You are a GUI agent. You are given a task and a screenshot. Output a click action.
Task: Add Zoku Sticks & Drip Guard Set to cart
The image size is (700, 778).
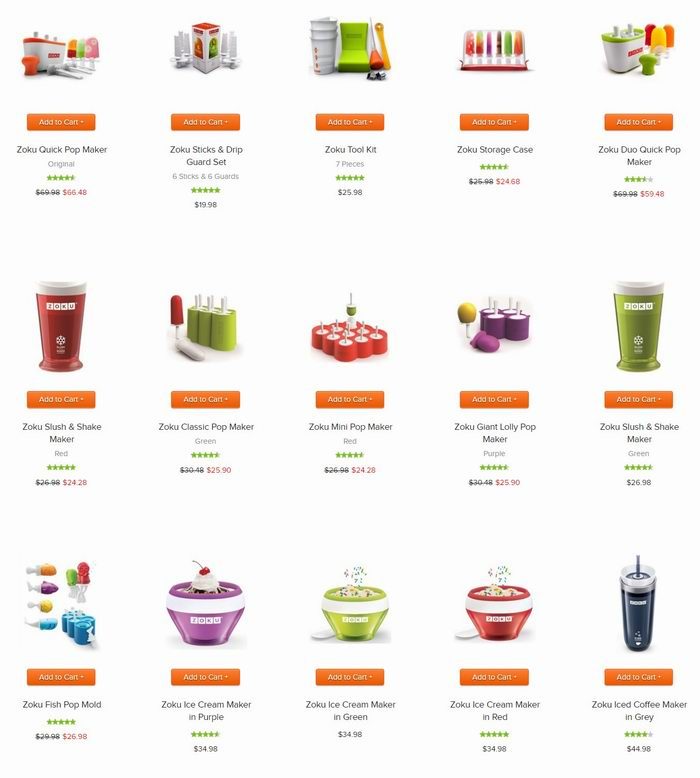point(205,122)
